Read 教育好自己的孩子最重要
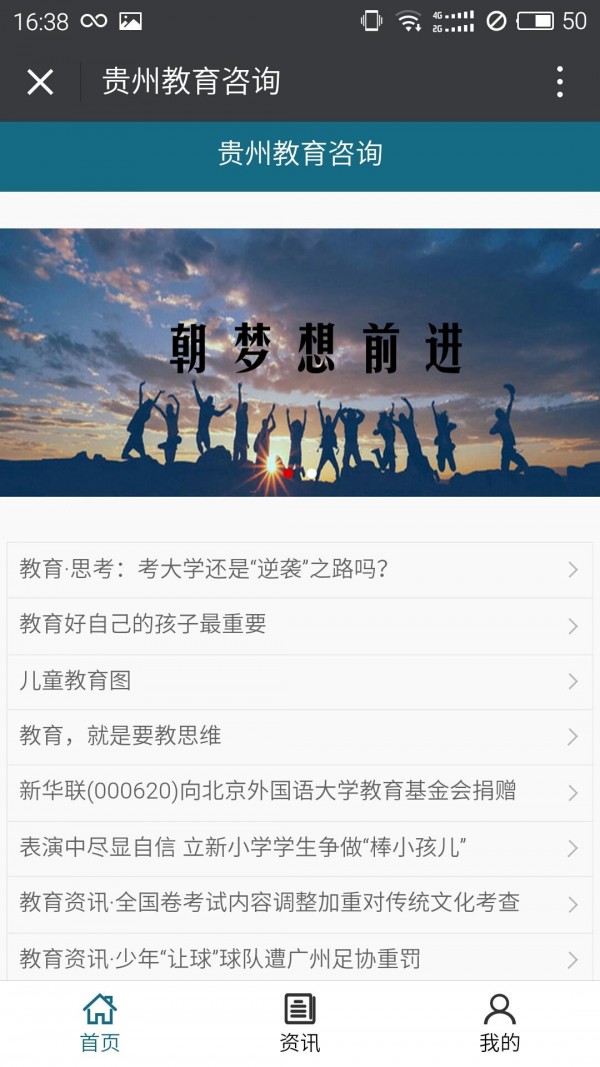 click(298, 626)
